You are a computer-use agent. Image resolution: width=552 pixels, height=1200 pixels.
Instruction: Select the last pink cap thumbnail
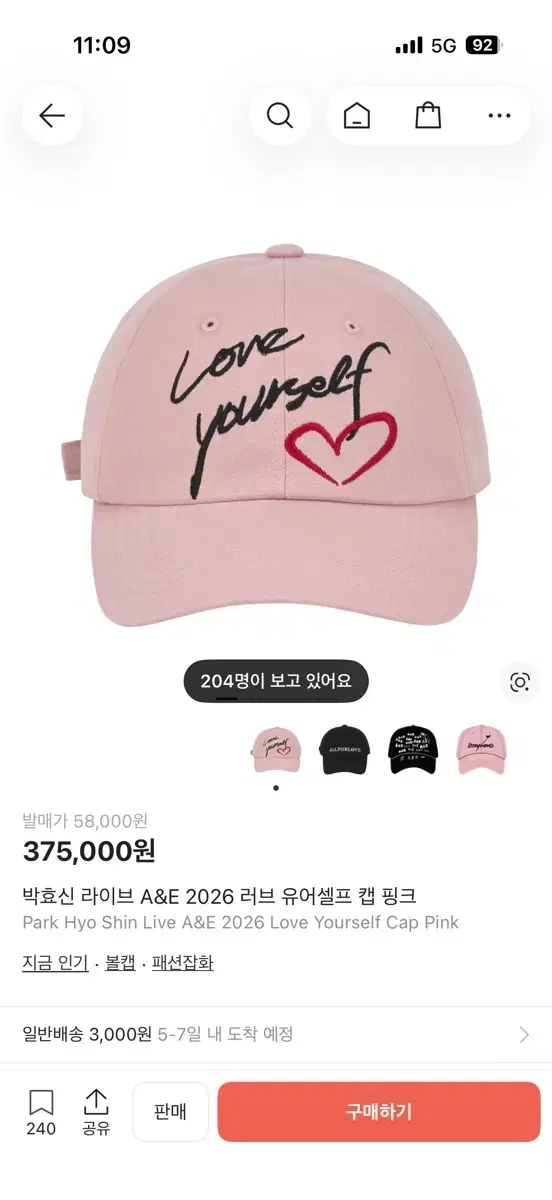[482, 750]
